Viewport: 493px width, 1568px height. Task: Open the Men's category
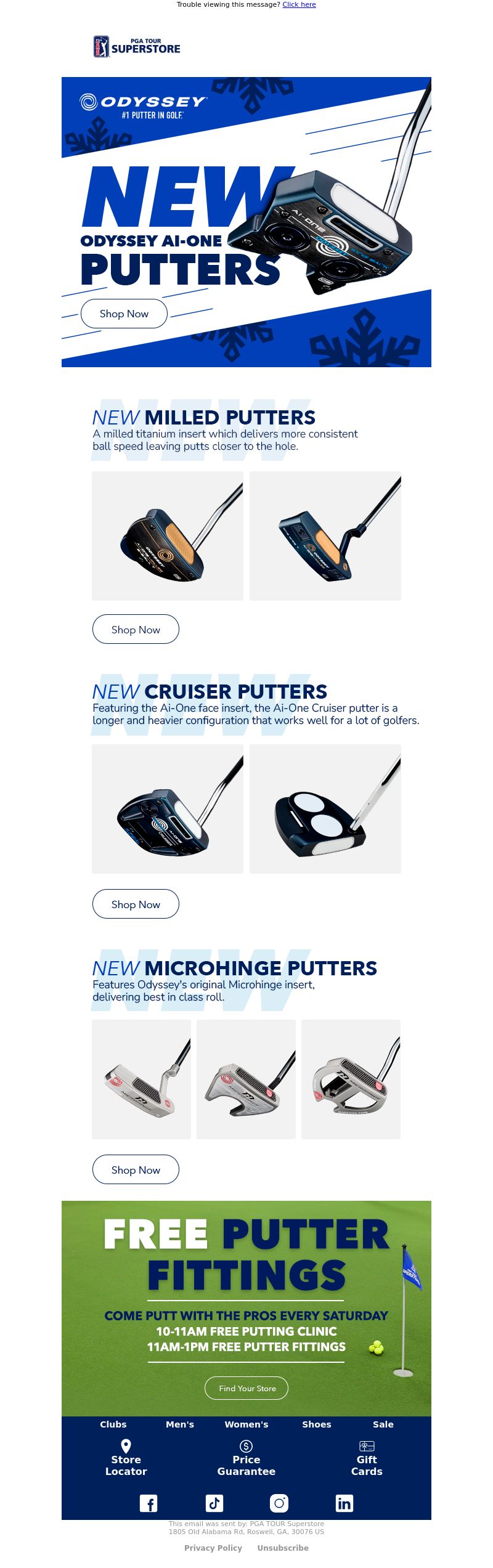(180, 1424)
